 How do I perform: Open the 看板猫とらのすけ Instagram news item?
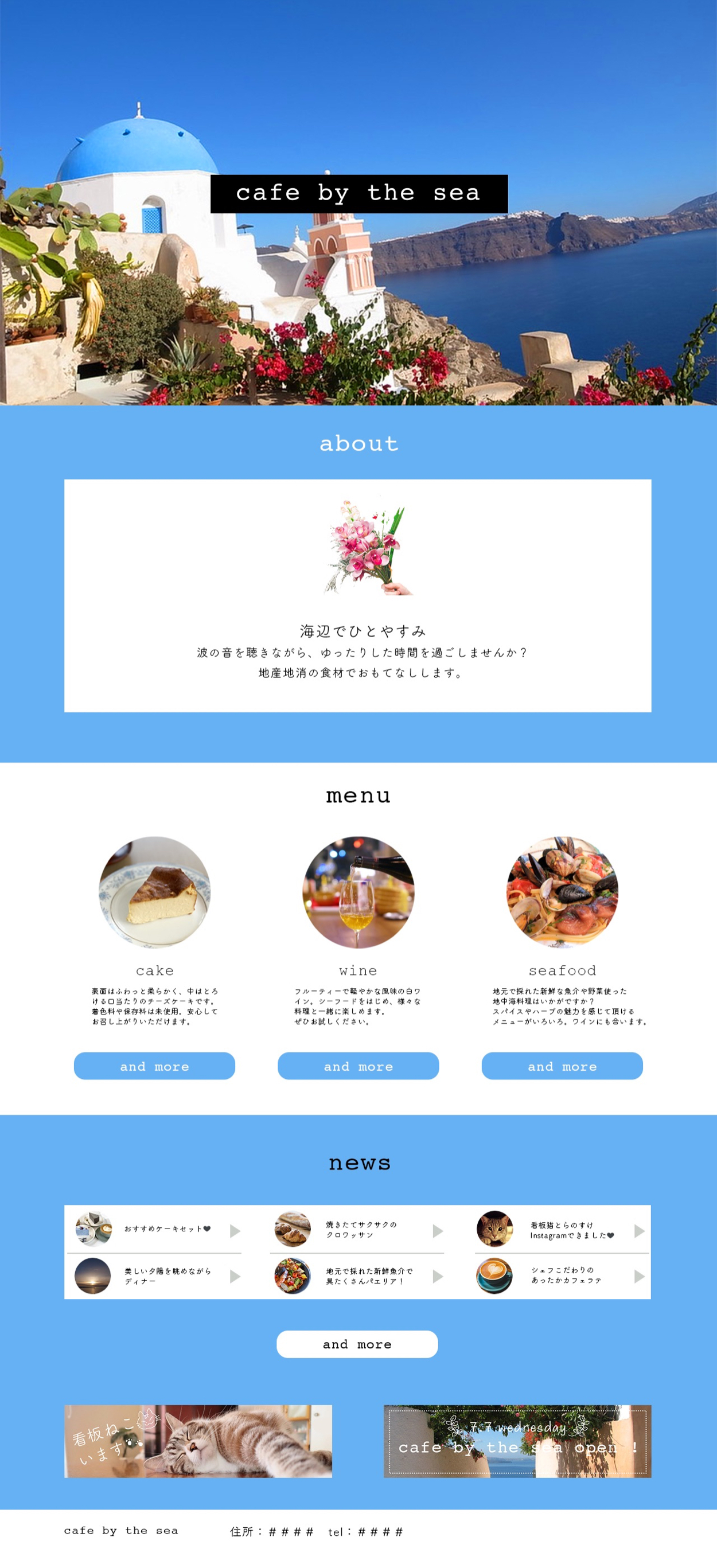561,1230
